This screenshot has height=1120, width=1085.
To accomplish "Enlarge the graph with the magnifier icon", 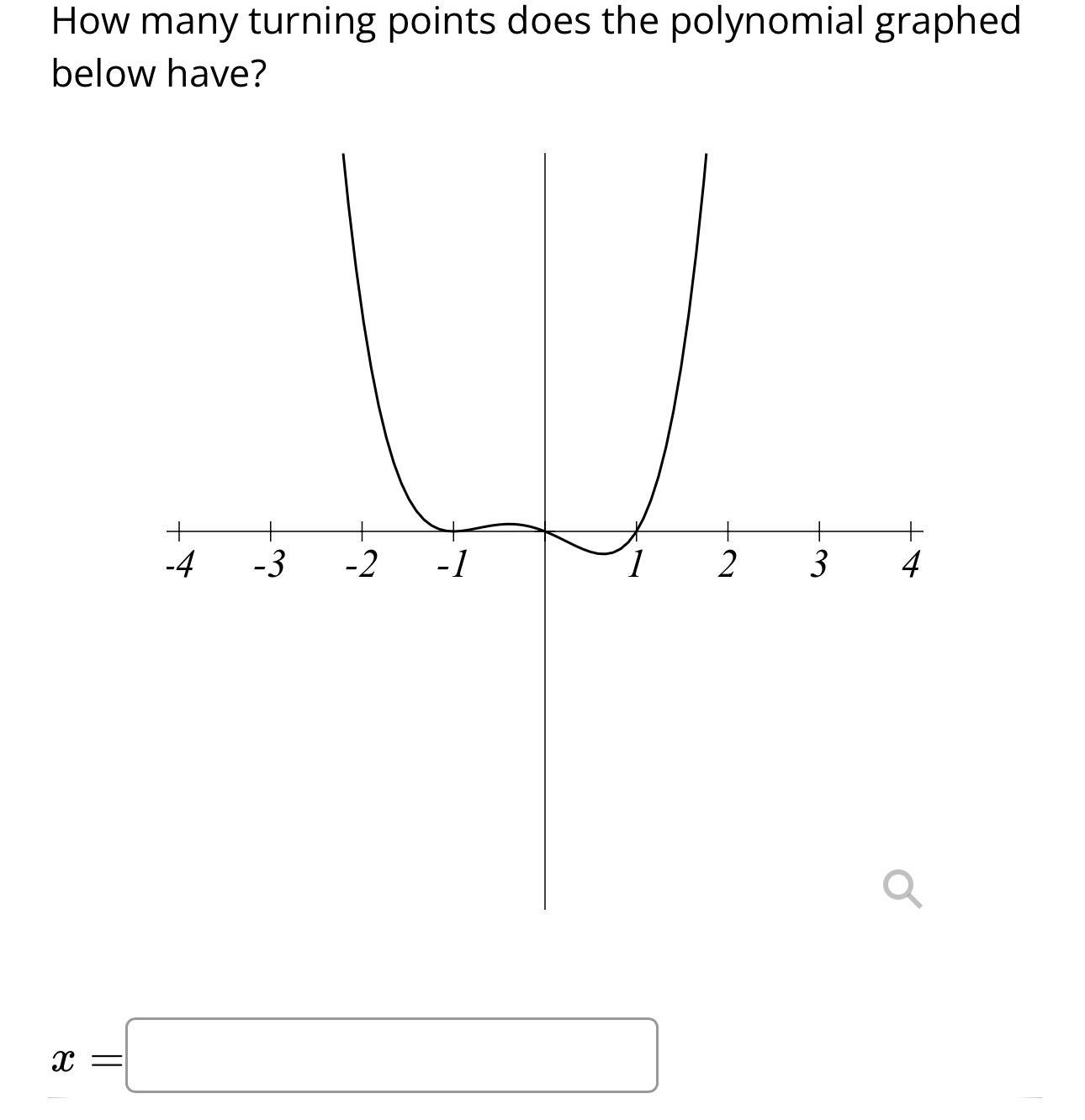I will click(902, 890).
